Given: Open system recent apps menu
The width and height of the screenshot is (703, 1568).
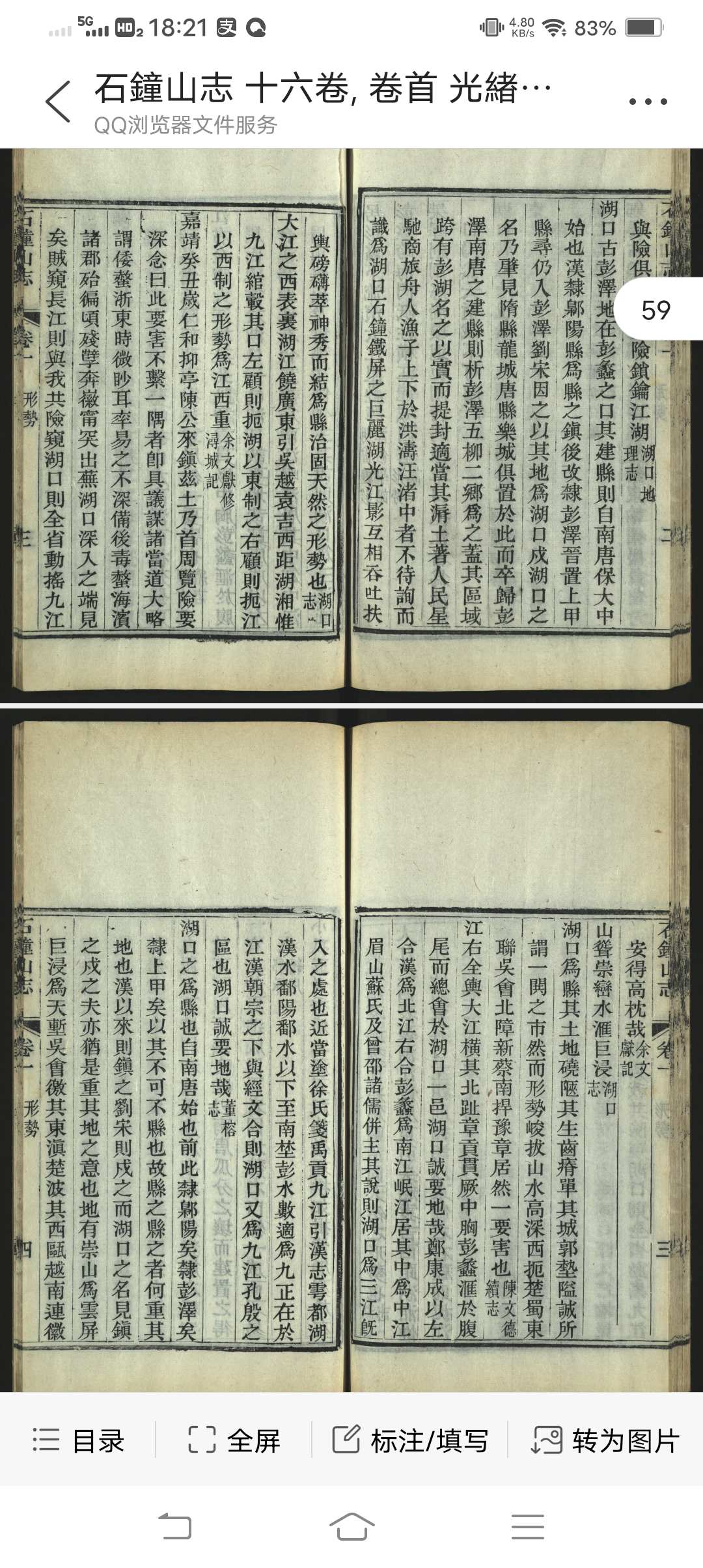Looking at the screenshot, I should [x=527, y=1526].
